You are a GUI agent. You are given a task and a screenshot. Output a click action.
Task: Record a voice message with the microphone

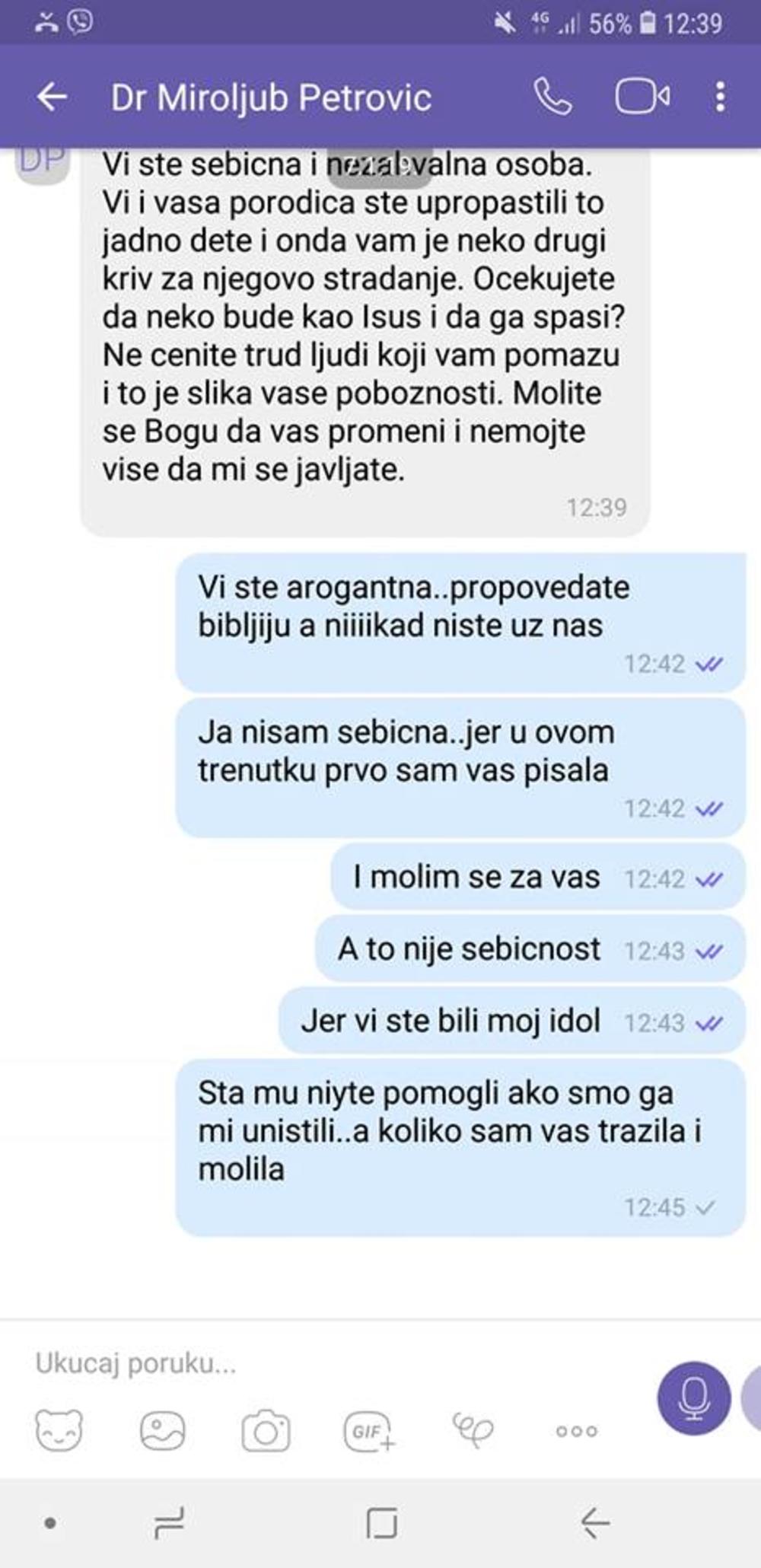693,1398
